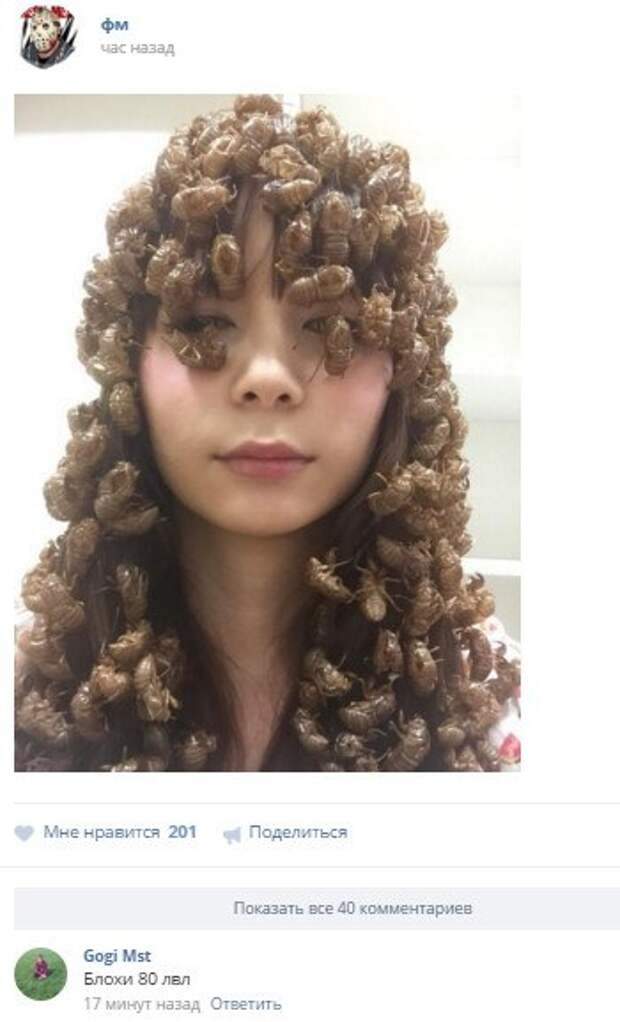Open the фм community name link
620x1022 pixels.
[x=114, y=26]
